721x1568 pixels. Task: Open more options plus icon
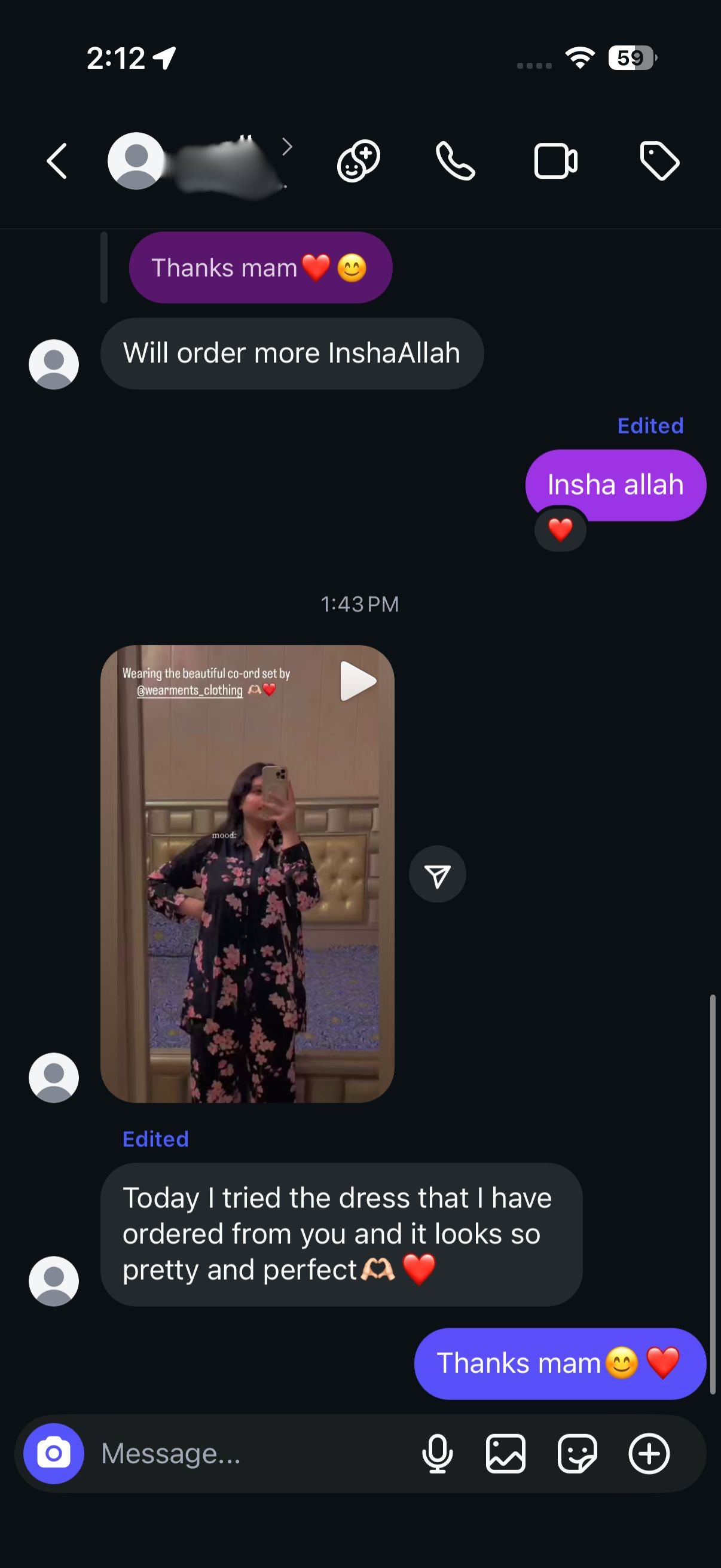point(649,1454)
